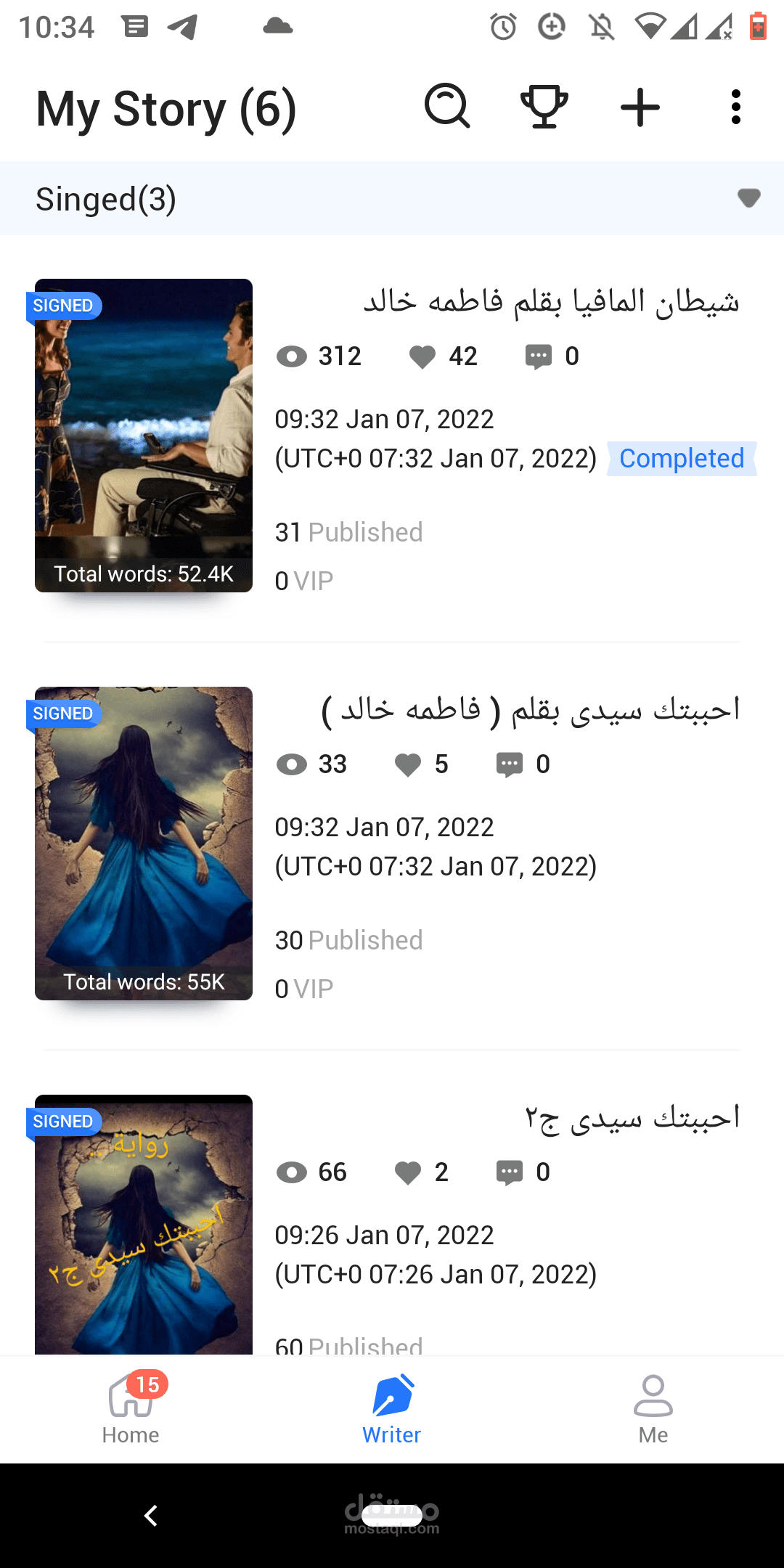Collapse the Singed(3) section

[x=748, y=198]
